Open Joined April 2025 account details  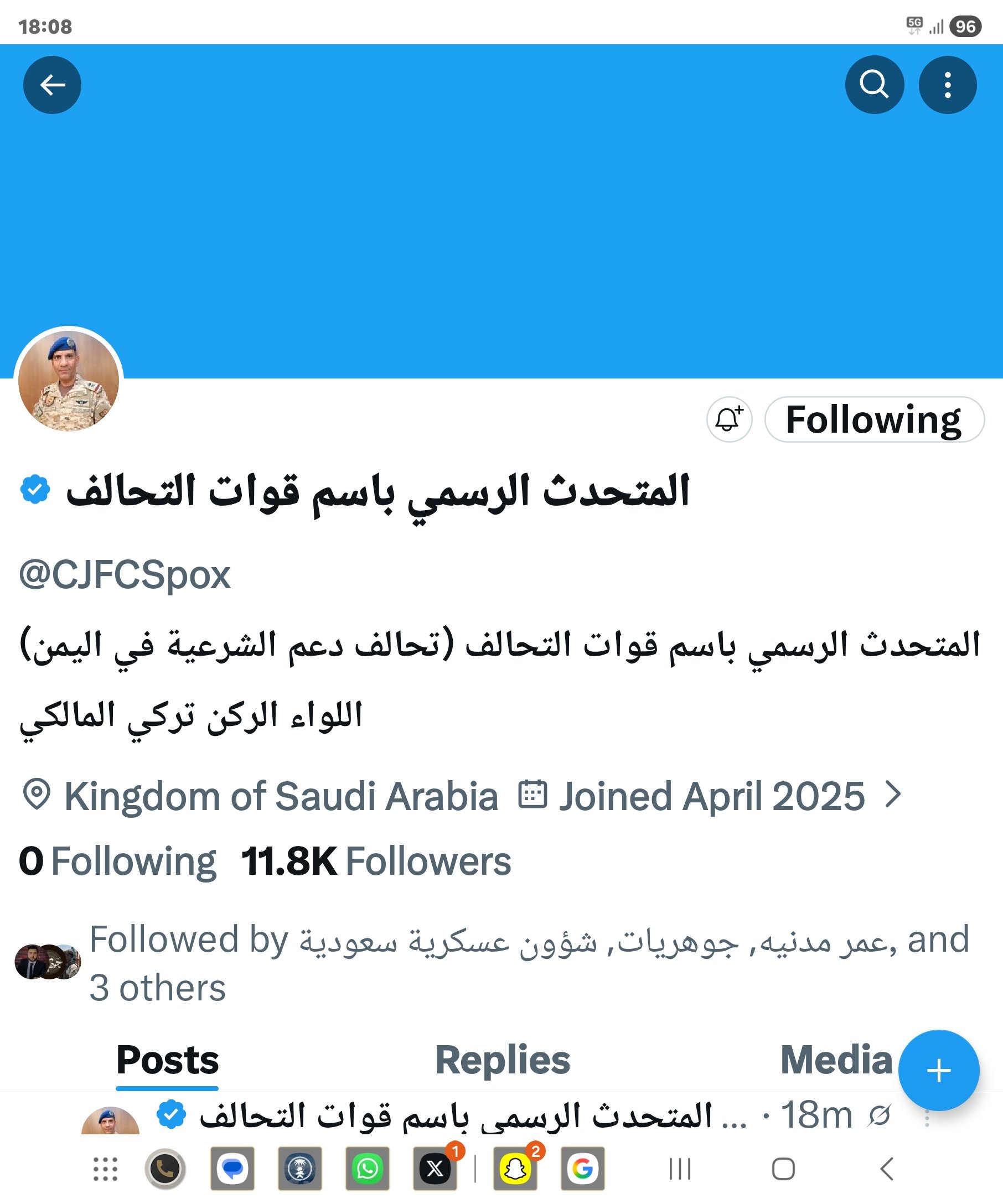(x=711, y=796)
